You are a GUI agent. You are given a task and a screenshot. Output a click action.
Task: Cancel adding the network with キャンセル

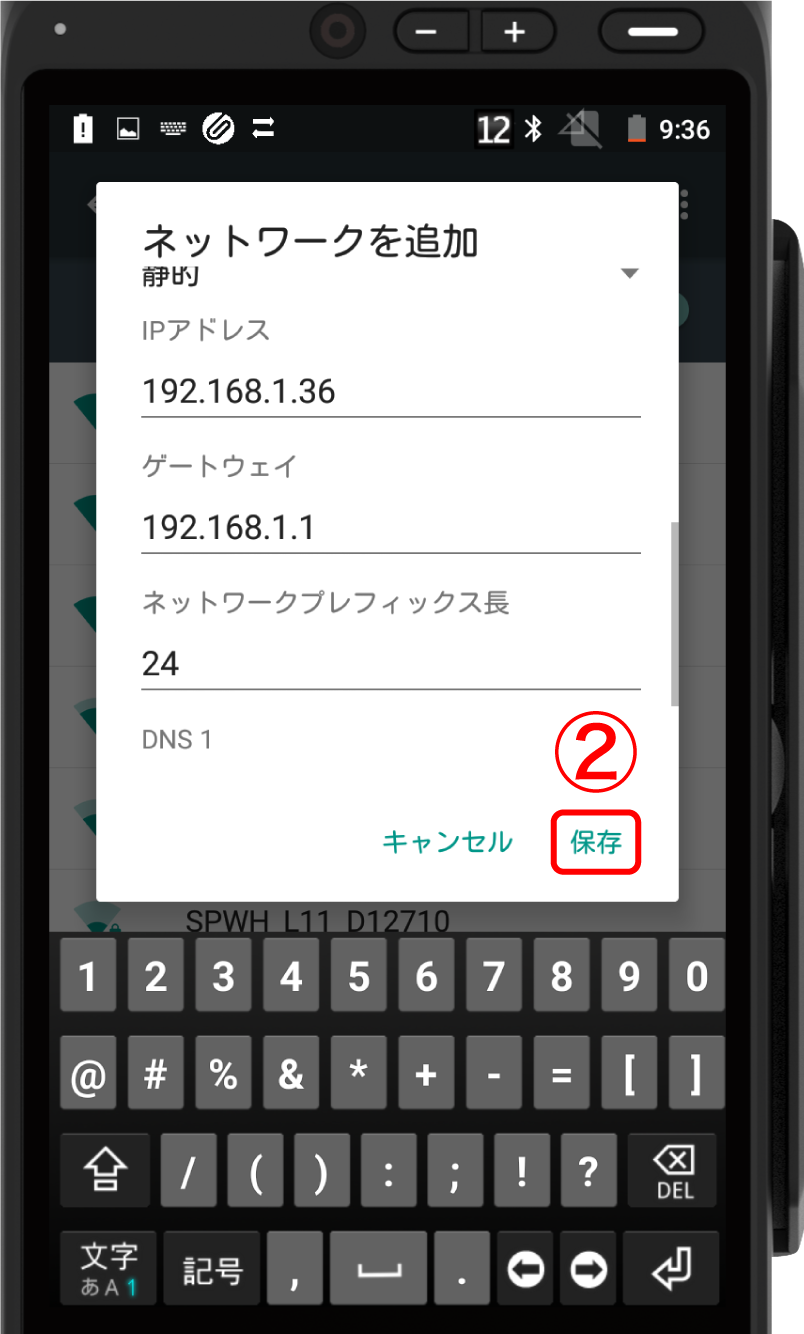coord(447,842)
